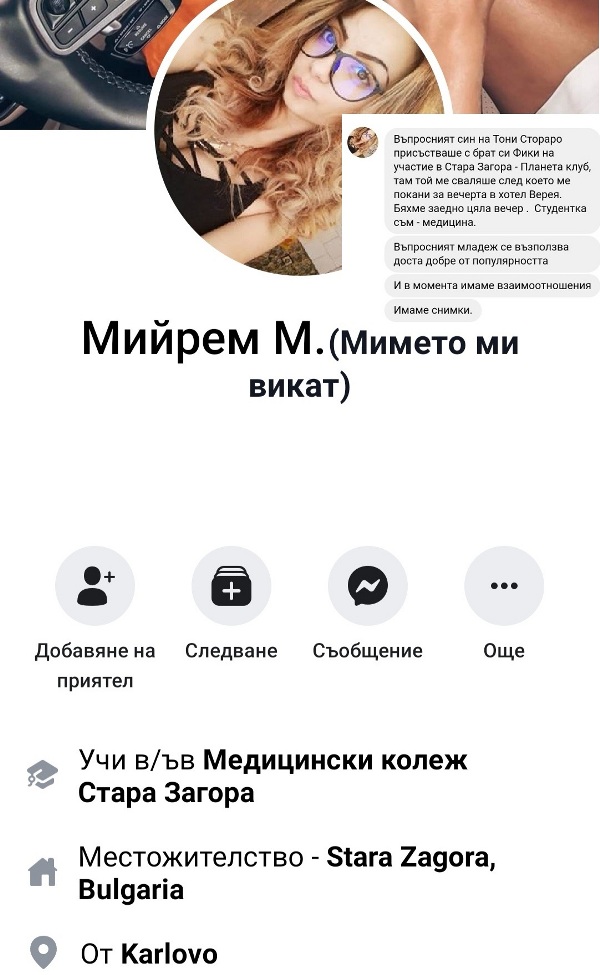Open the Karlovo hometown link
This screenshot has width=600, height=975.
point(169,953)
